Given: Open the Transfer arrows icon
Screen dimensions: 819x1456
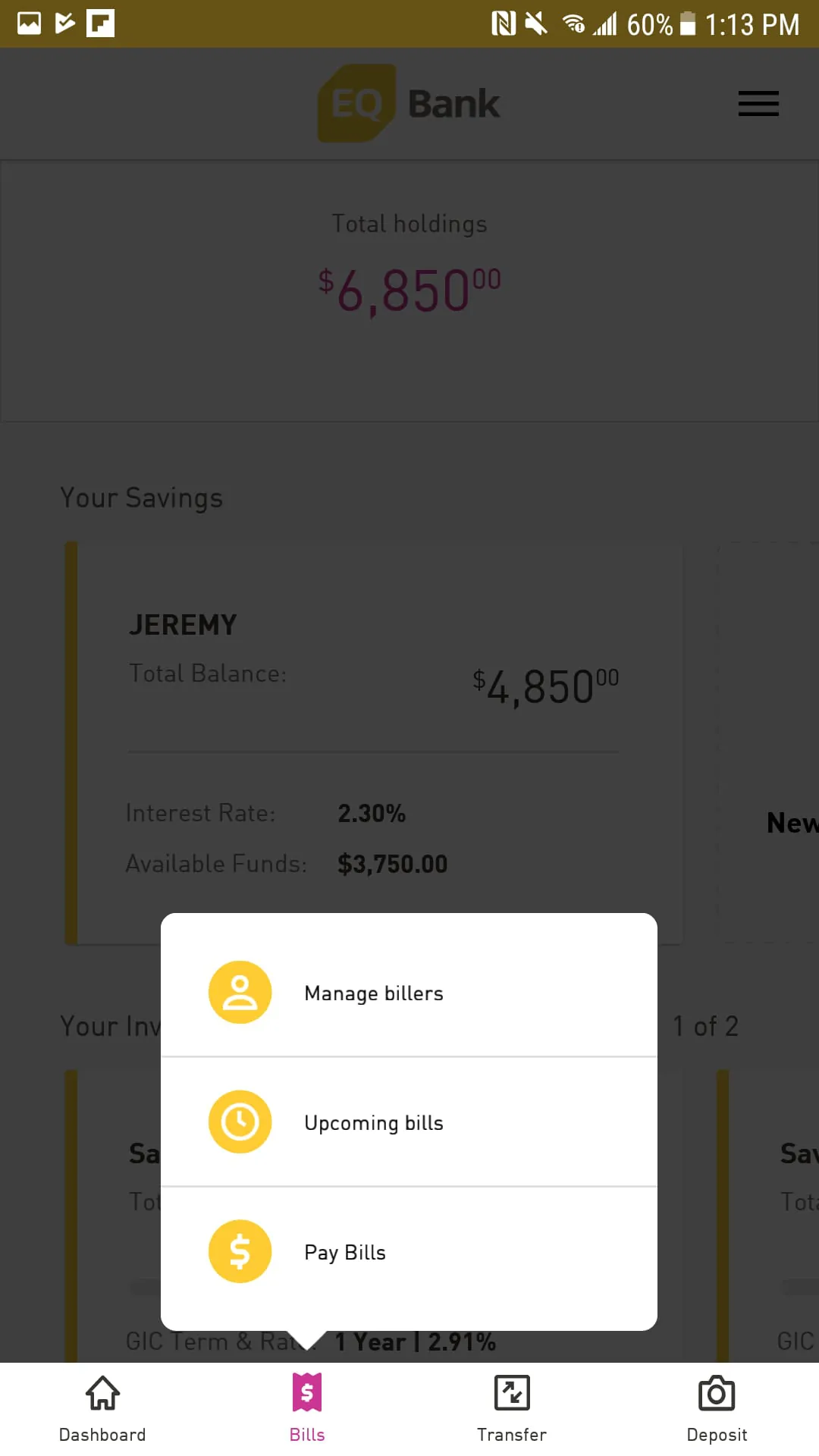Looking at the screenshot, I should click(x=511, y=1393).
